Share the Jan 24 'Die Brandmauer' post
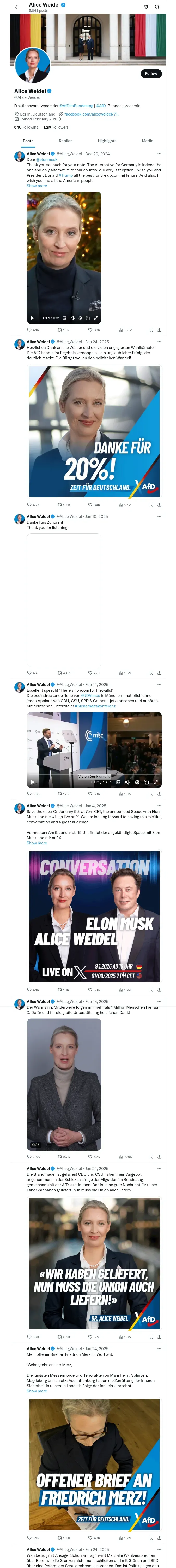 point(159,1337)
